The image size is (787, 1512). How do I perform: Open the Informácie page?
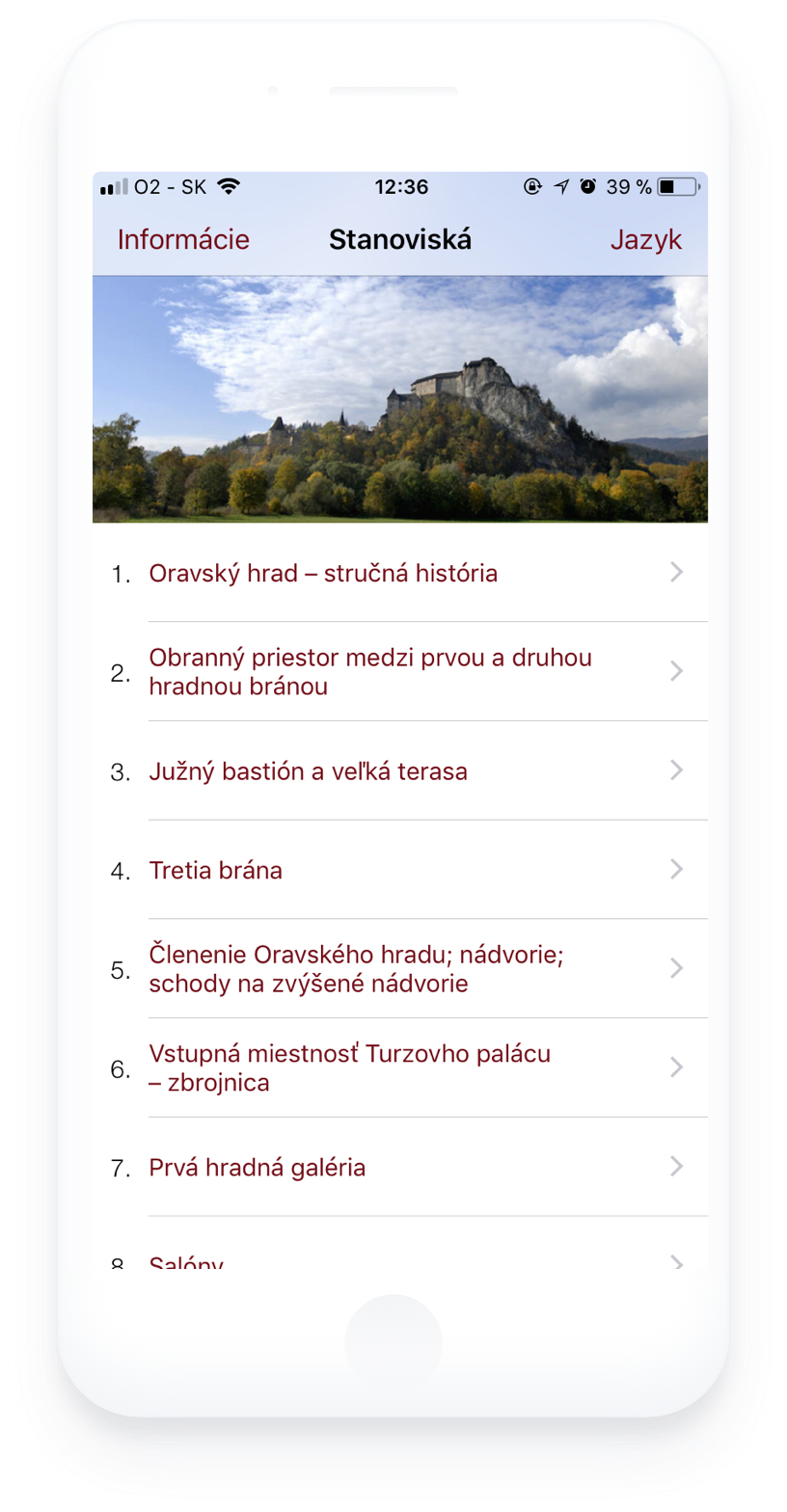coord(183,239)
